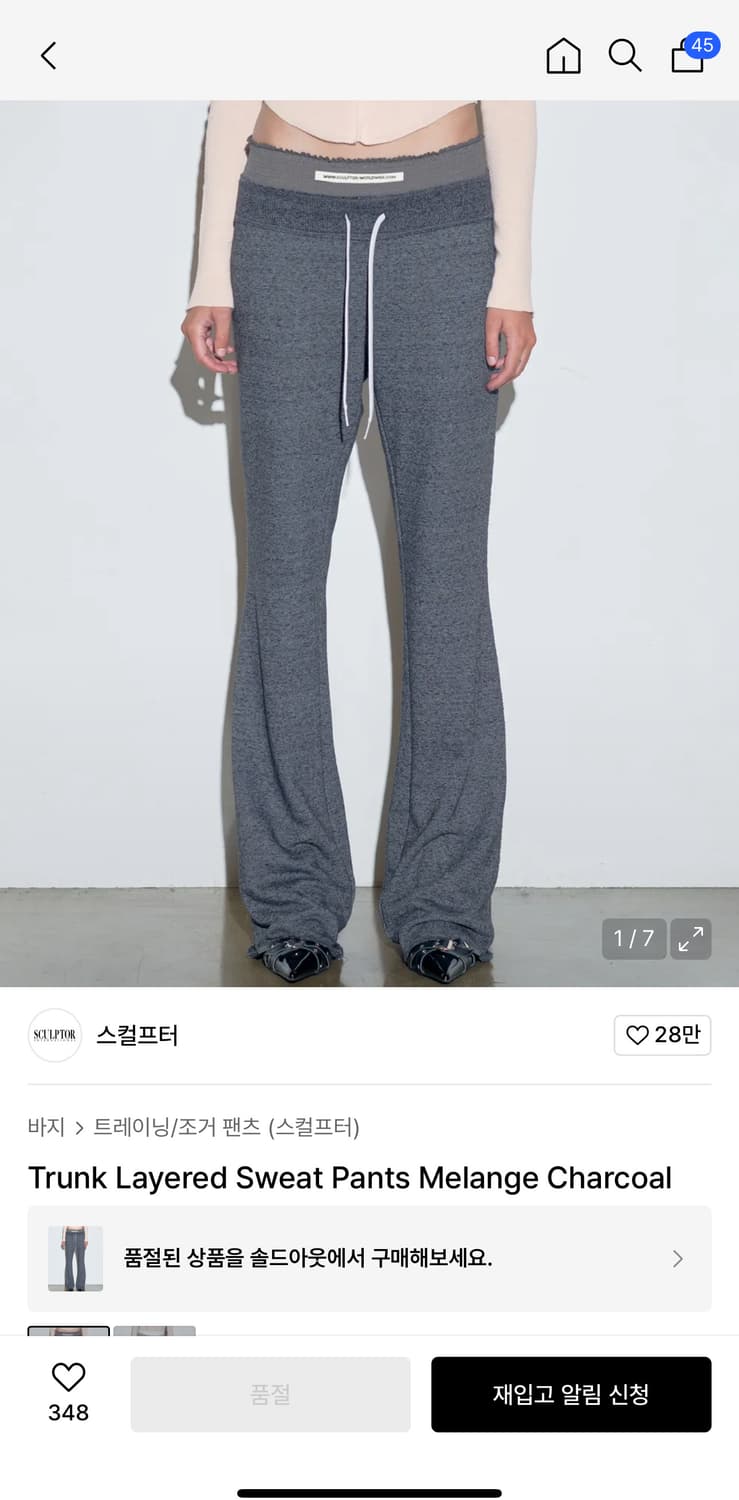The image size is (739, 1500).
Task: Tap the heart icon next to 28만
Action: point(637,1036)
